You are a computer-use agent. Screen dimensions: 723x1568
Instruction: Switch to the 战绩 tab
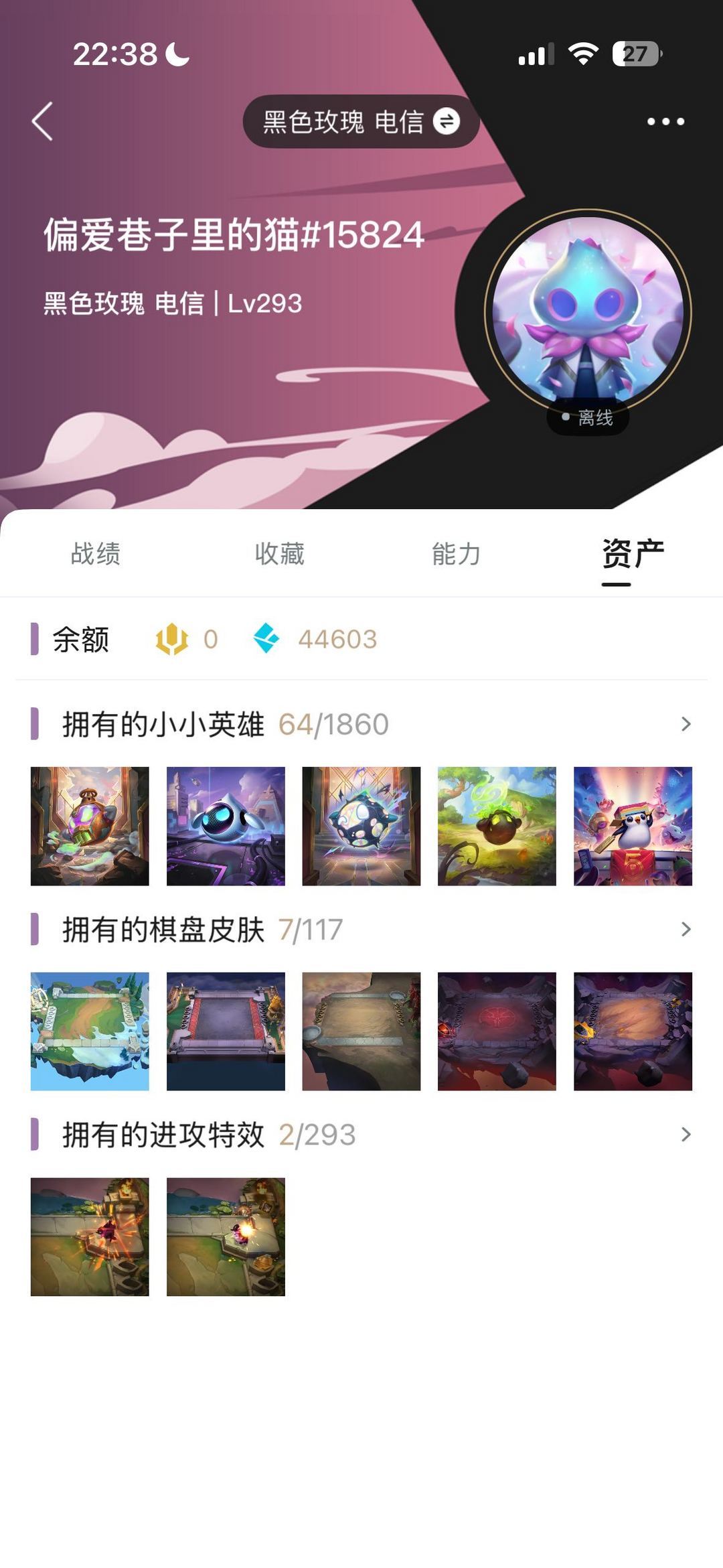click(96, 554)
